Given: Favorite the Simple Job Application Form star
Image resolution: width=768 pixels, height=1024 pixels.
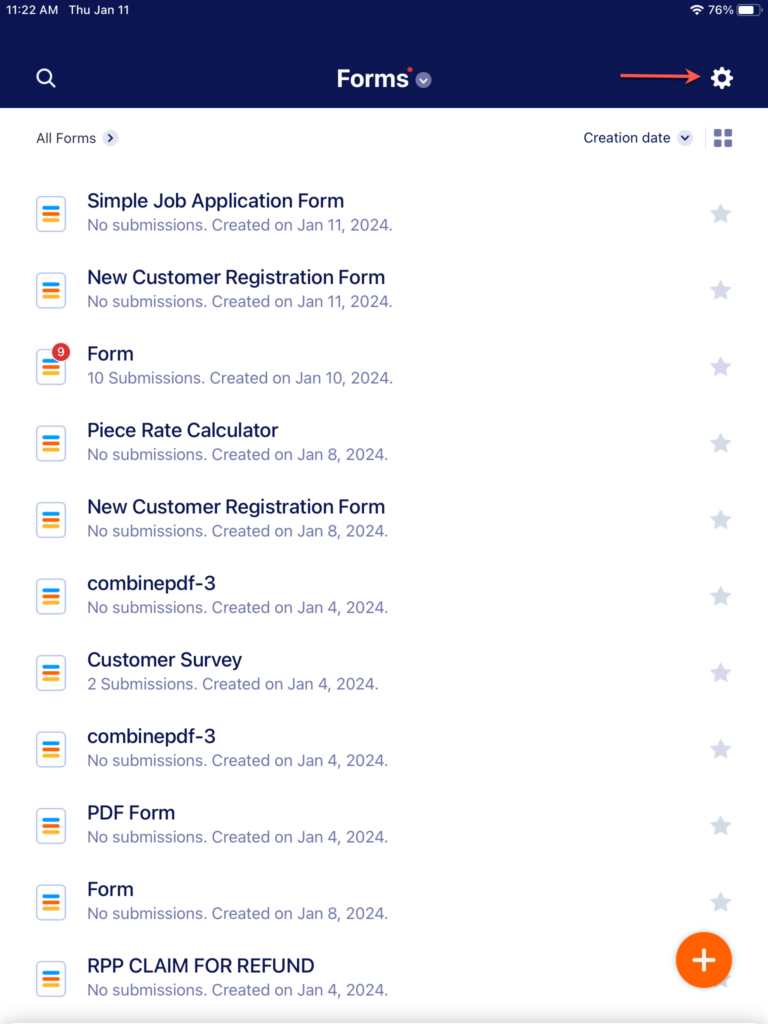Looking at the screenshot, I should point(721,213).
